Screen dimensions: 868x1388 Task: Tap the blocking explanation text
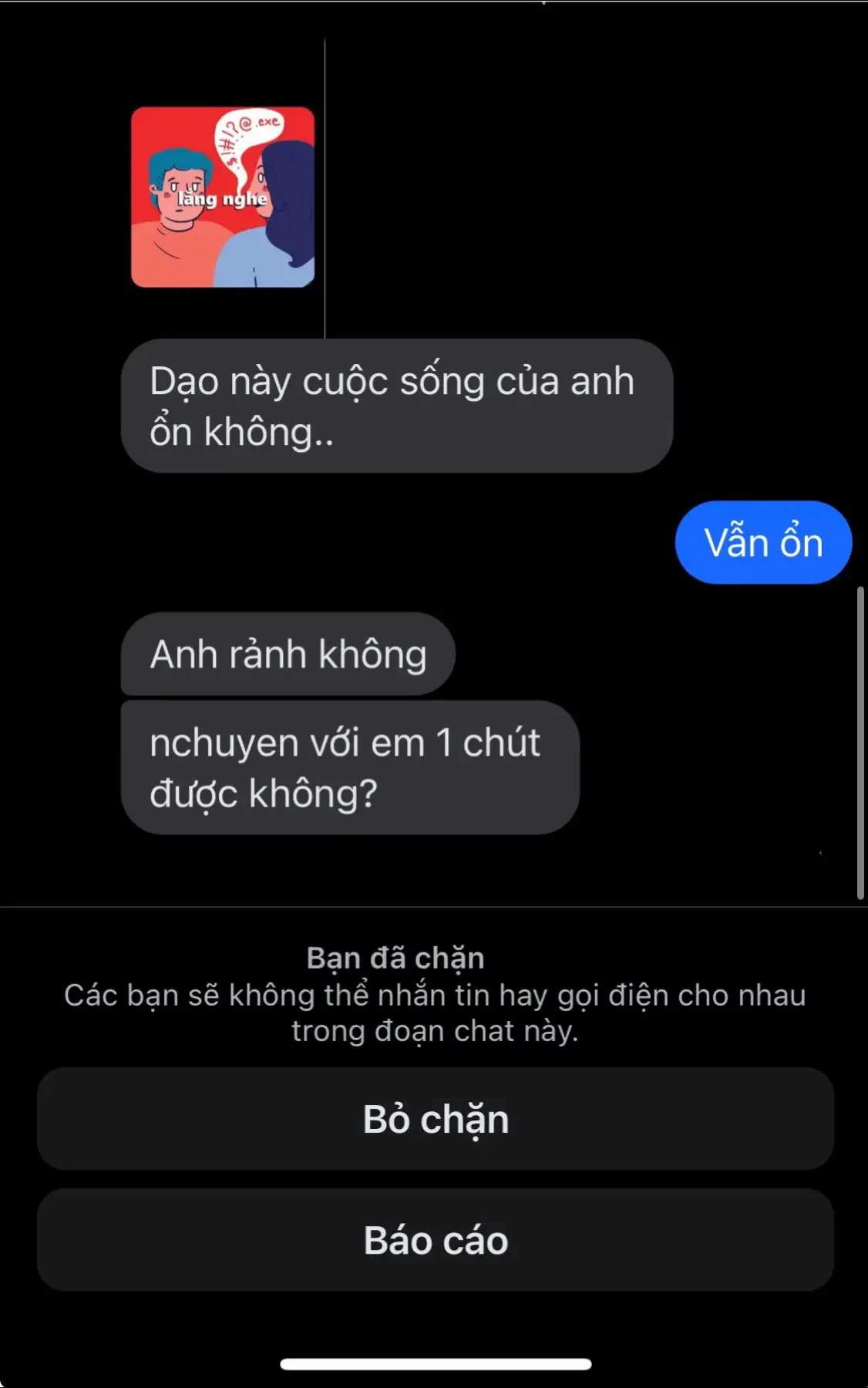(434, 1014)
